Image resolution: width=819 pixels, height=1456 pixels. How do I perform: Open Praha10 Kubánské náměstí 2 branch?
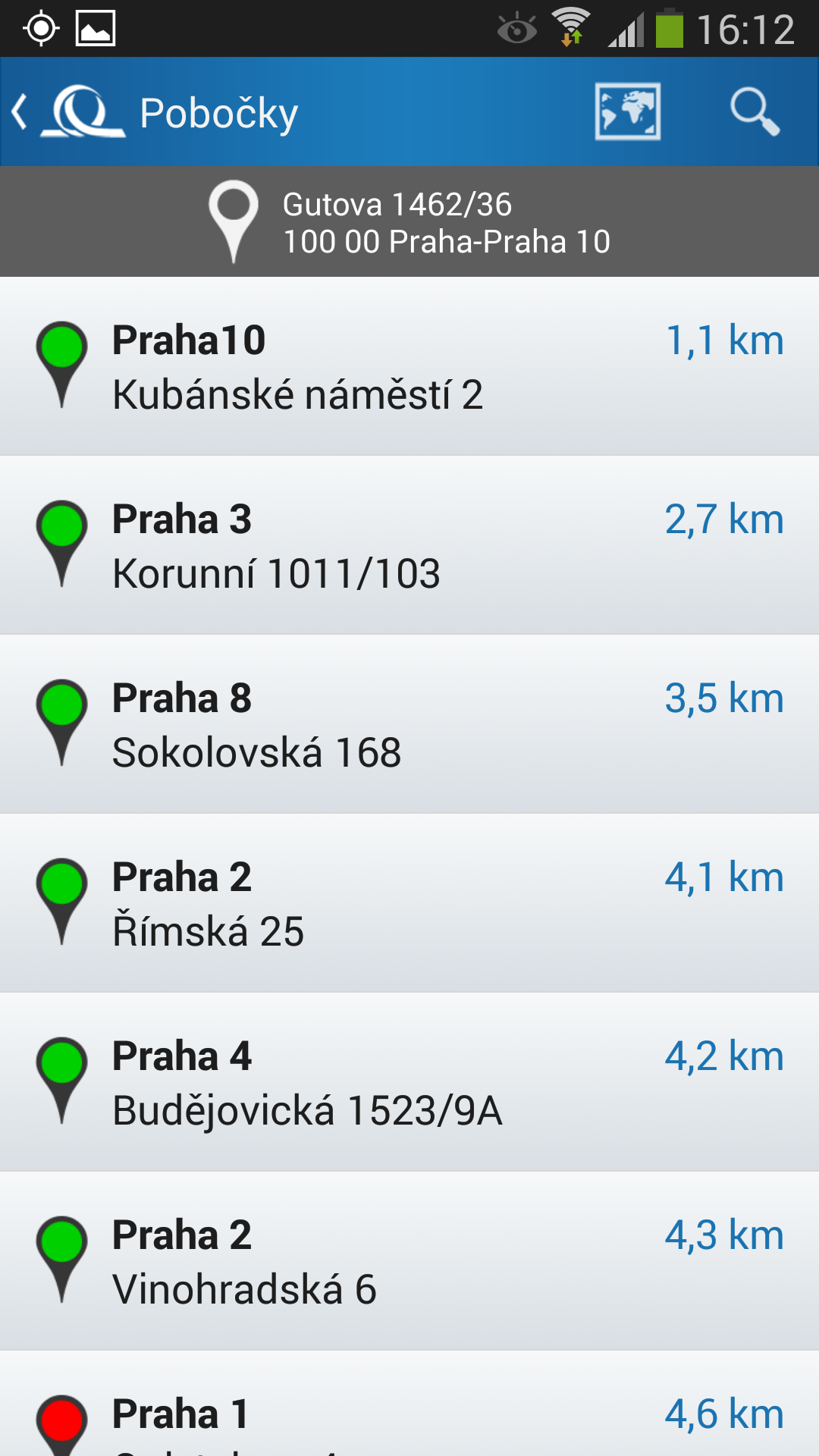[409, 366]
